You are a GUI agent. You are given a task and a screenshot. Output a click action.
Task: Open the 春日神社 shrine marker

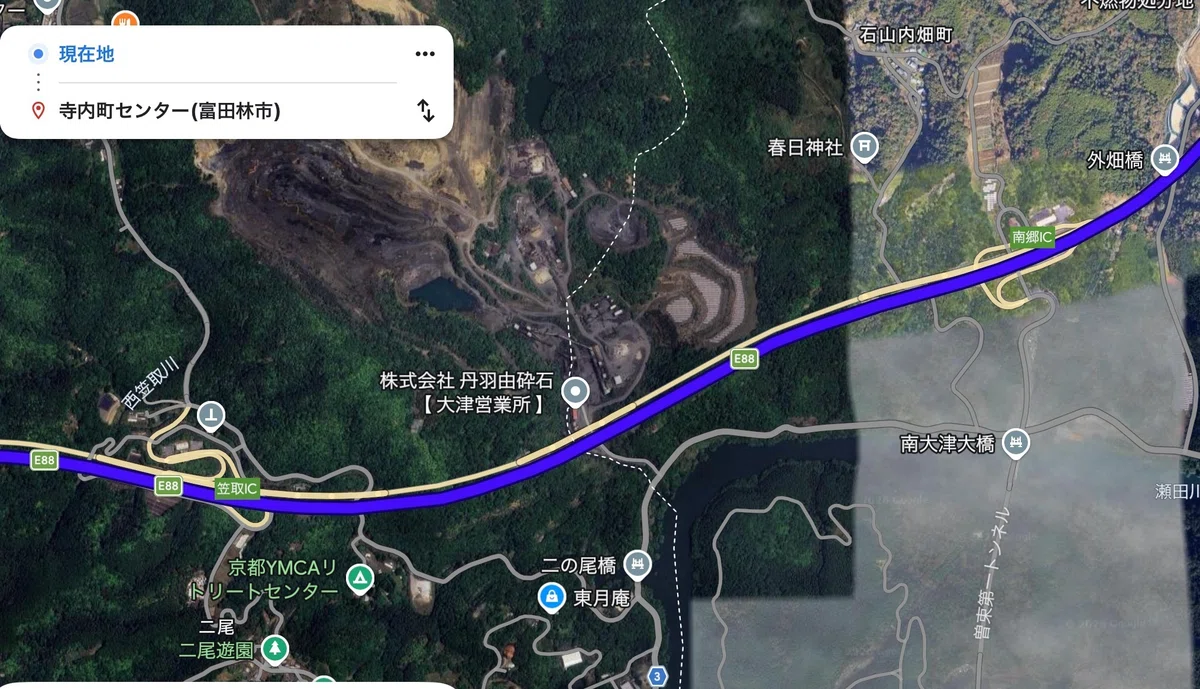[864, 147]
